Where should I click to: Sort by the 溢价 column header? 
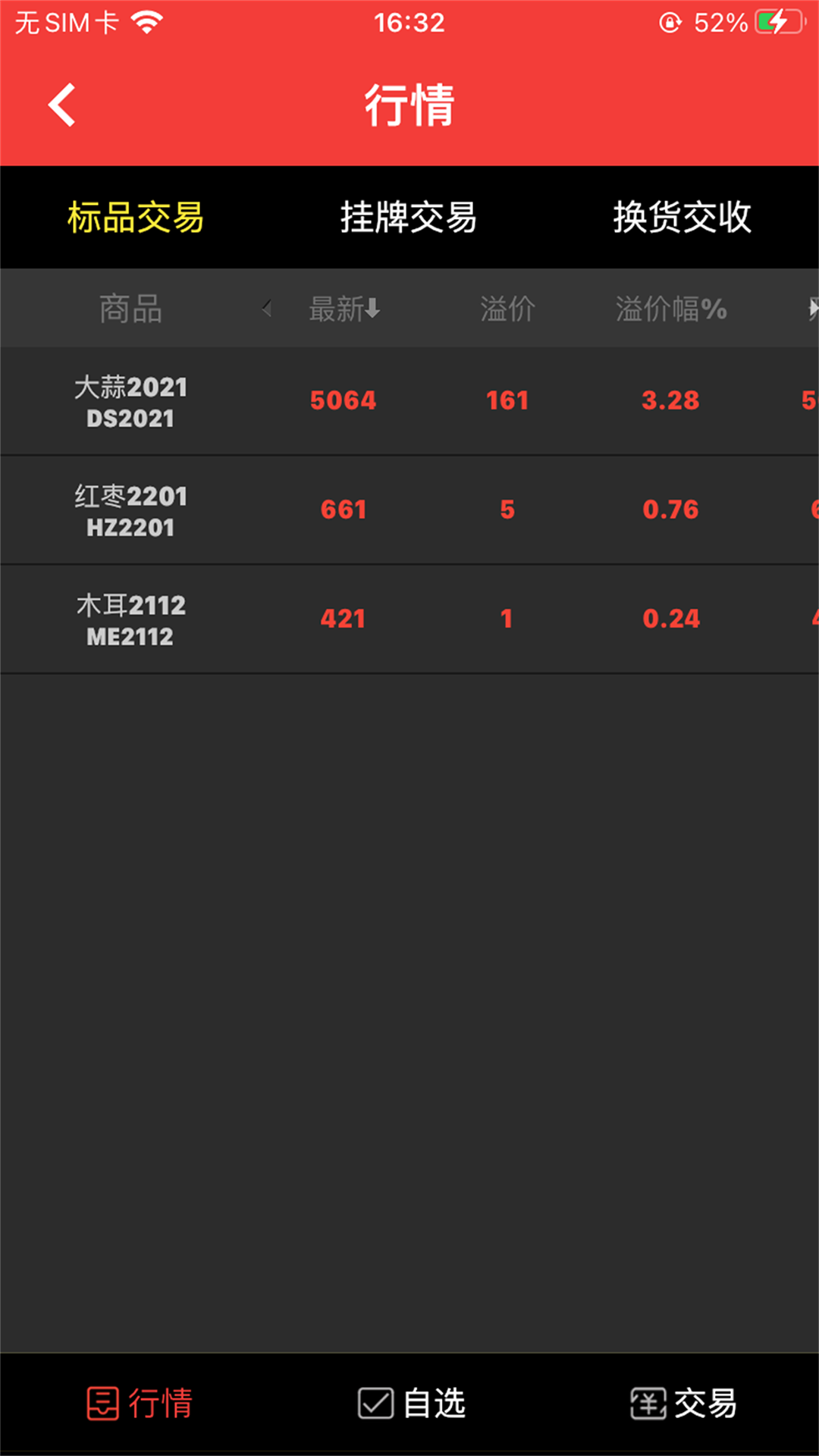(x=507, y=309)
